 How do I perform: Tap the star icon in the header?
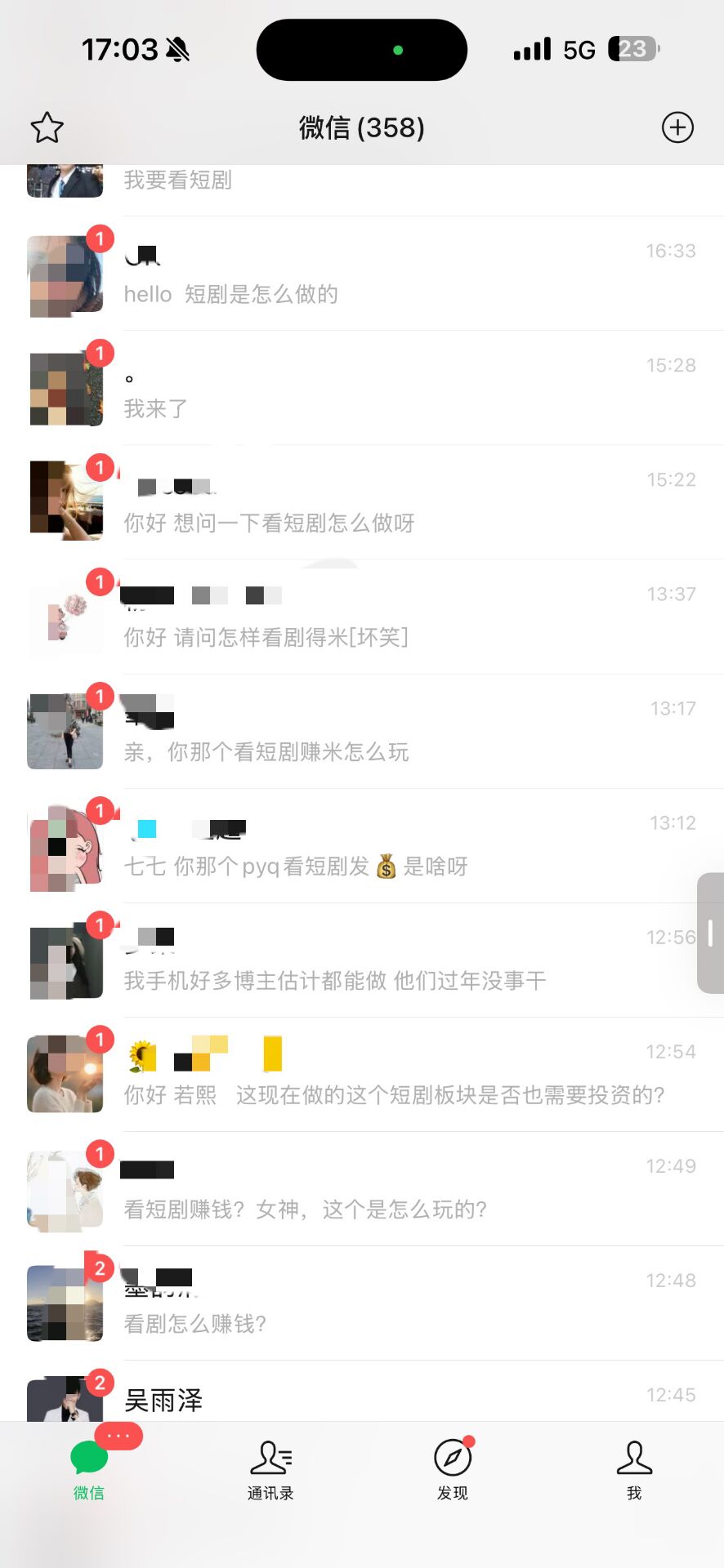pos(47,127)
